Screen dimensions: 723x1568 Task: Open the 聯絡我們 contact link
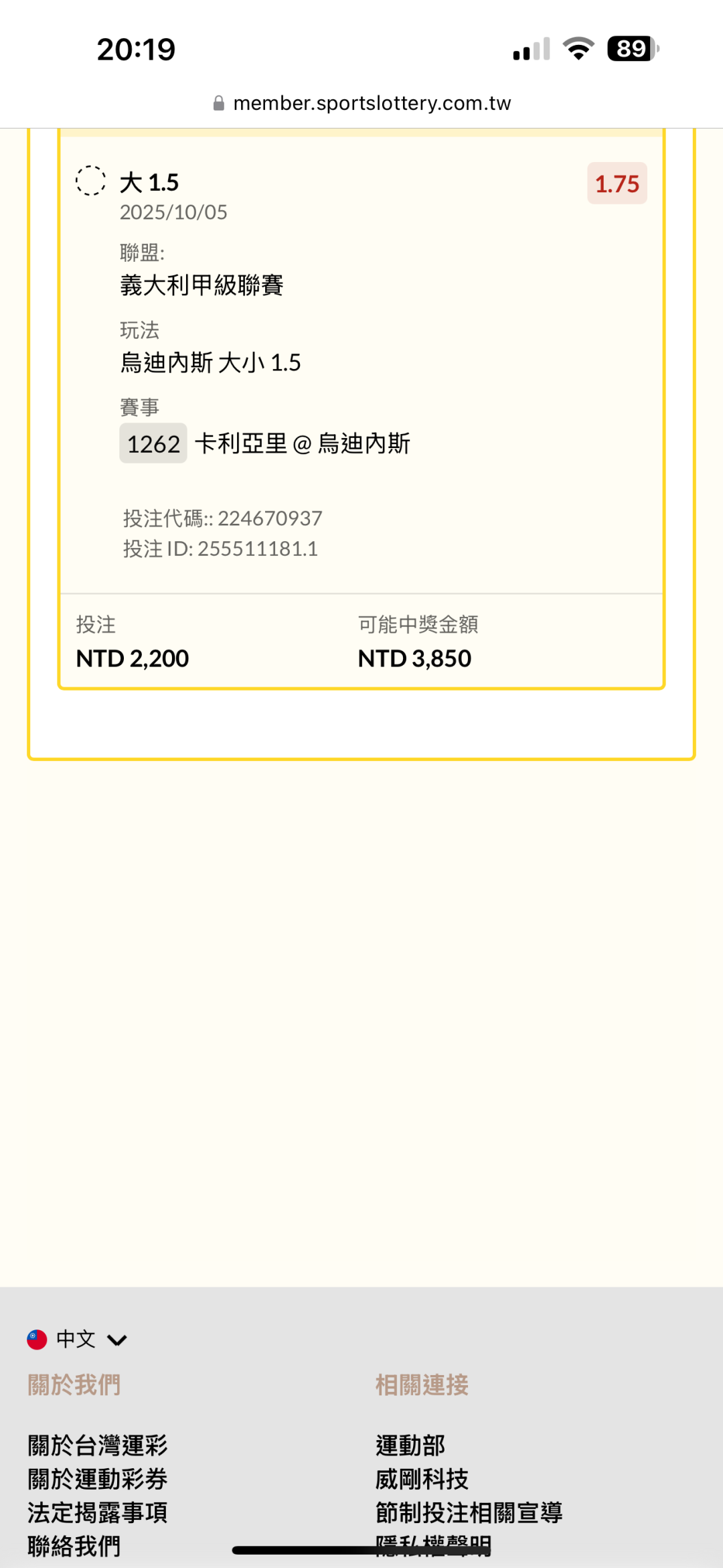[x=74, y=1545]
